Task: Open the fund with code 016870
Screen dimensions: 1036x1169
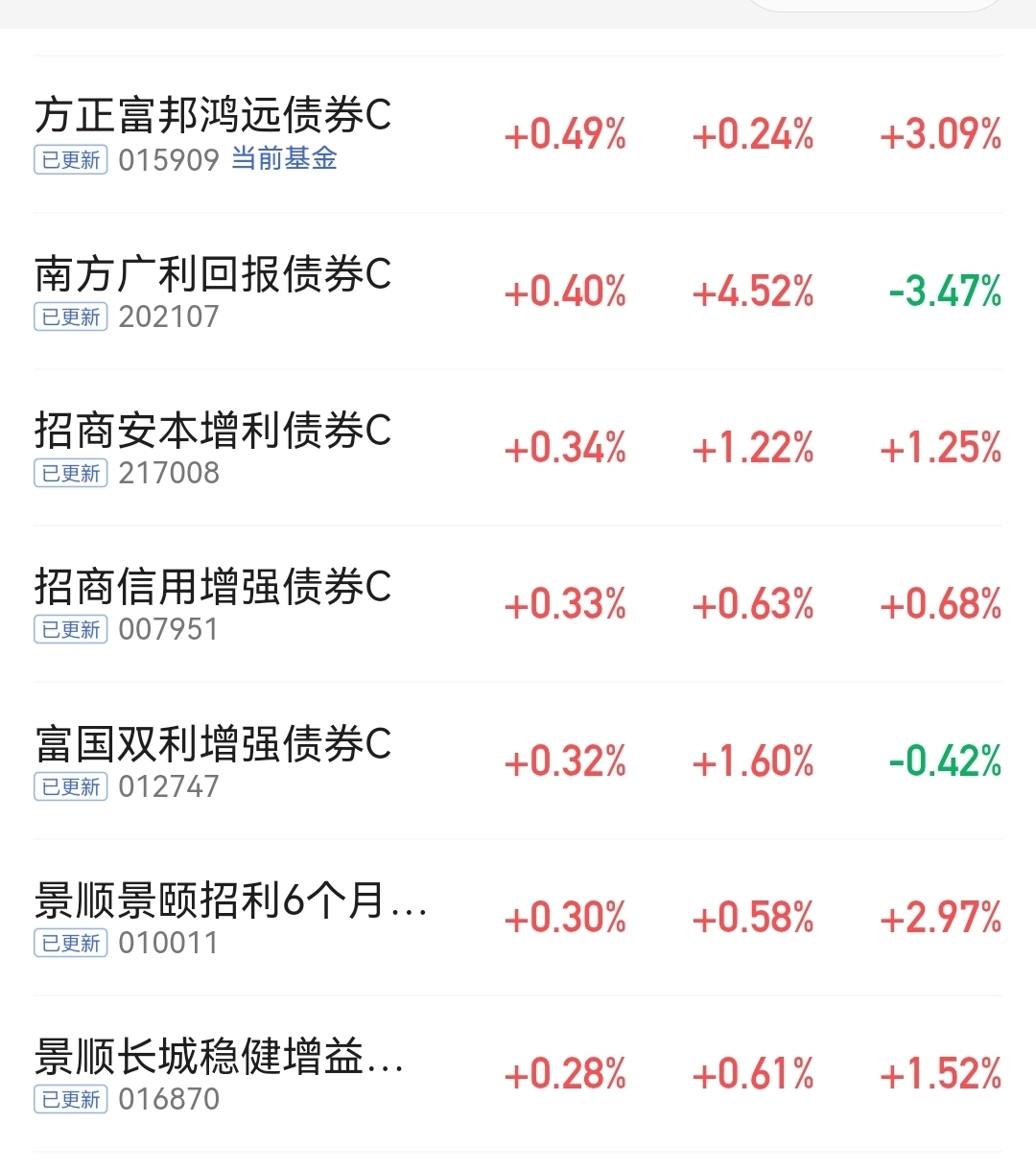Action: [x=518, y=1074]
